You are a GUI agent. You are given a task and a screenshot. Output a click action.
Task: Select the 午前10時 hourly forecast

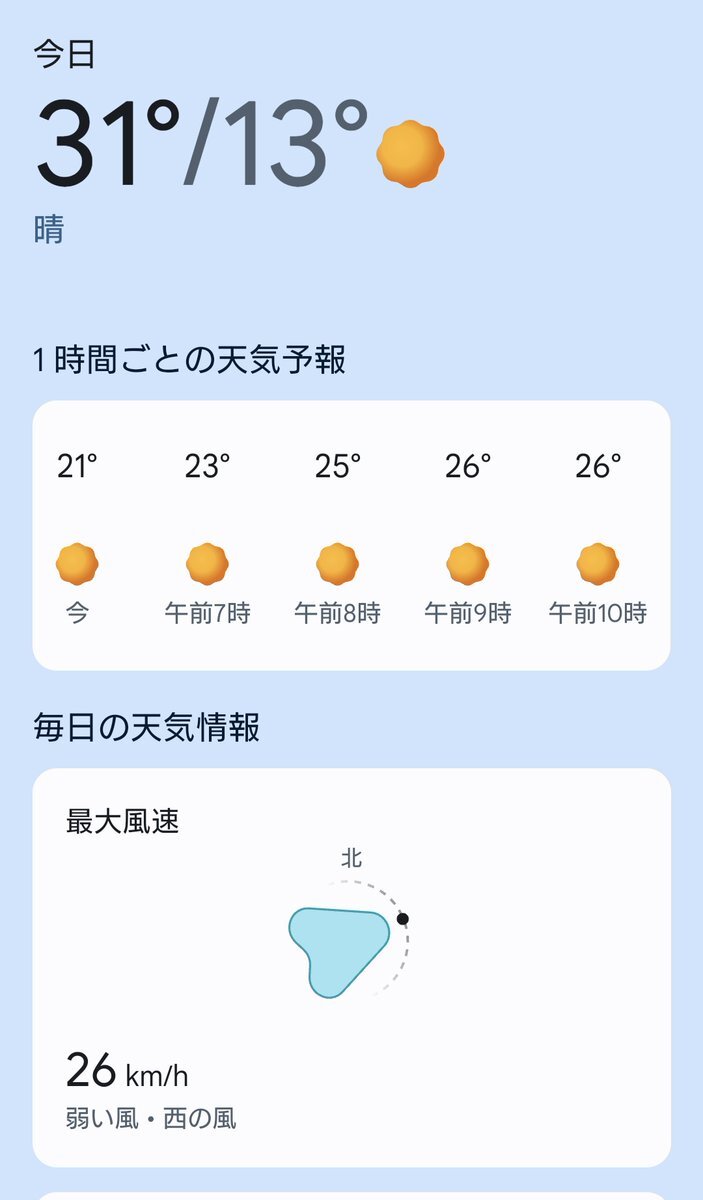point(598,538)
